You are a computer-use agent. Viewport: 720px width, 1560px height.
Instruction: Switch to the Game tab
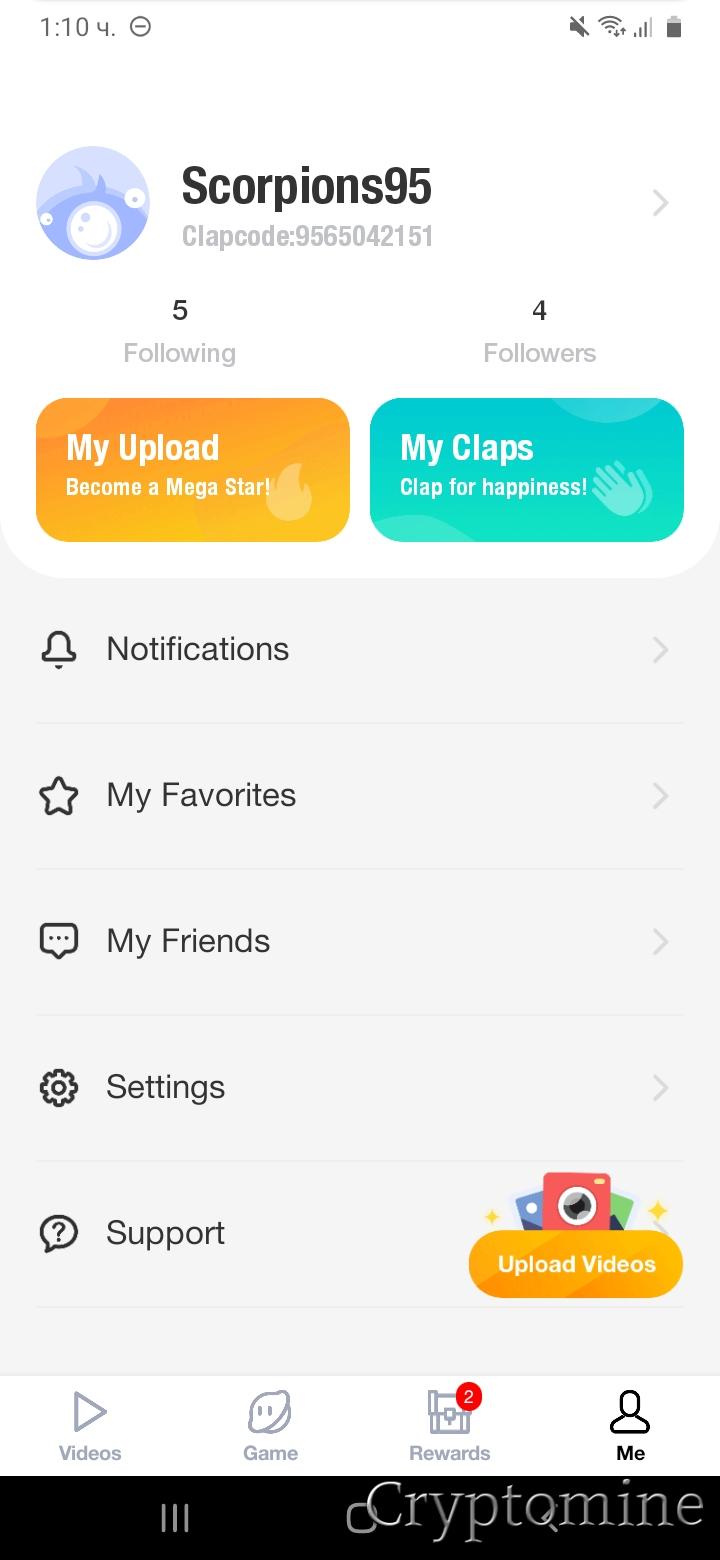click(x=270, y=1426)
